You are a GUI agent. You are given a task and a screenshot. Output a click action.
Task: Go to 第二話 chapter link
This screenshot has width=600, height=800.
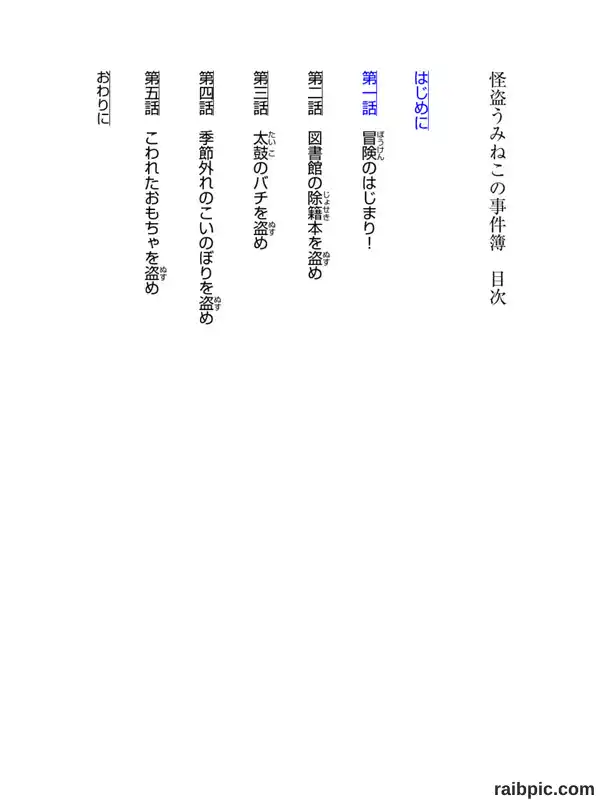pyautogui.click(x=315, y=93)
